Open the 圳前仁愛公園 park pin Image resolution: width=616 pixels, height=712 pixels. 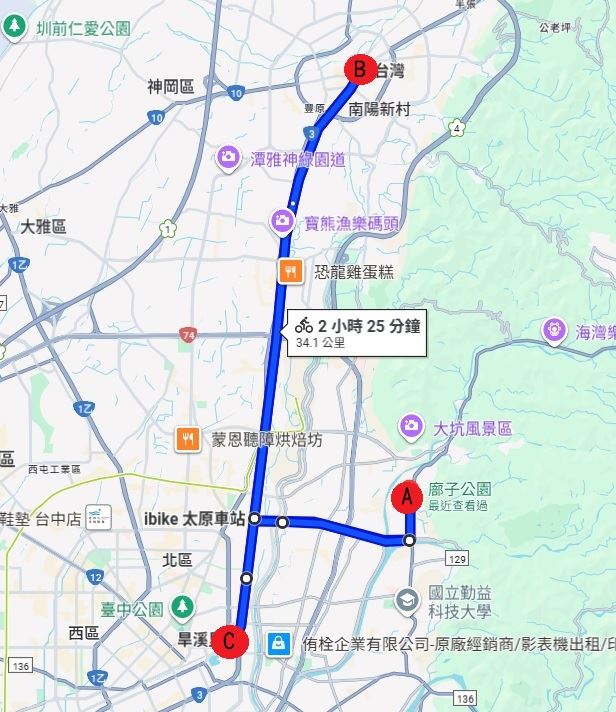[x=15, y=30]
